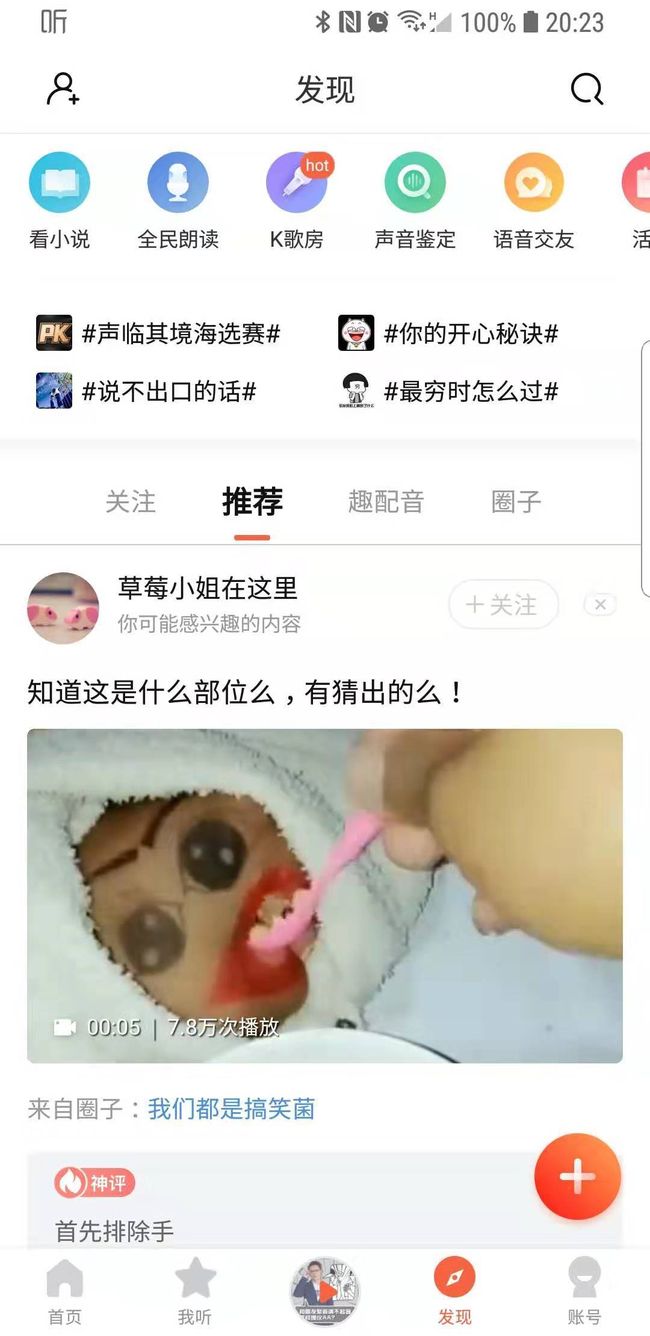Open 看小说 shortcut
This screenshot has width=650, height=1336.
pos(59,201)
